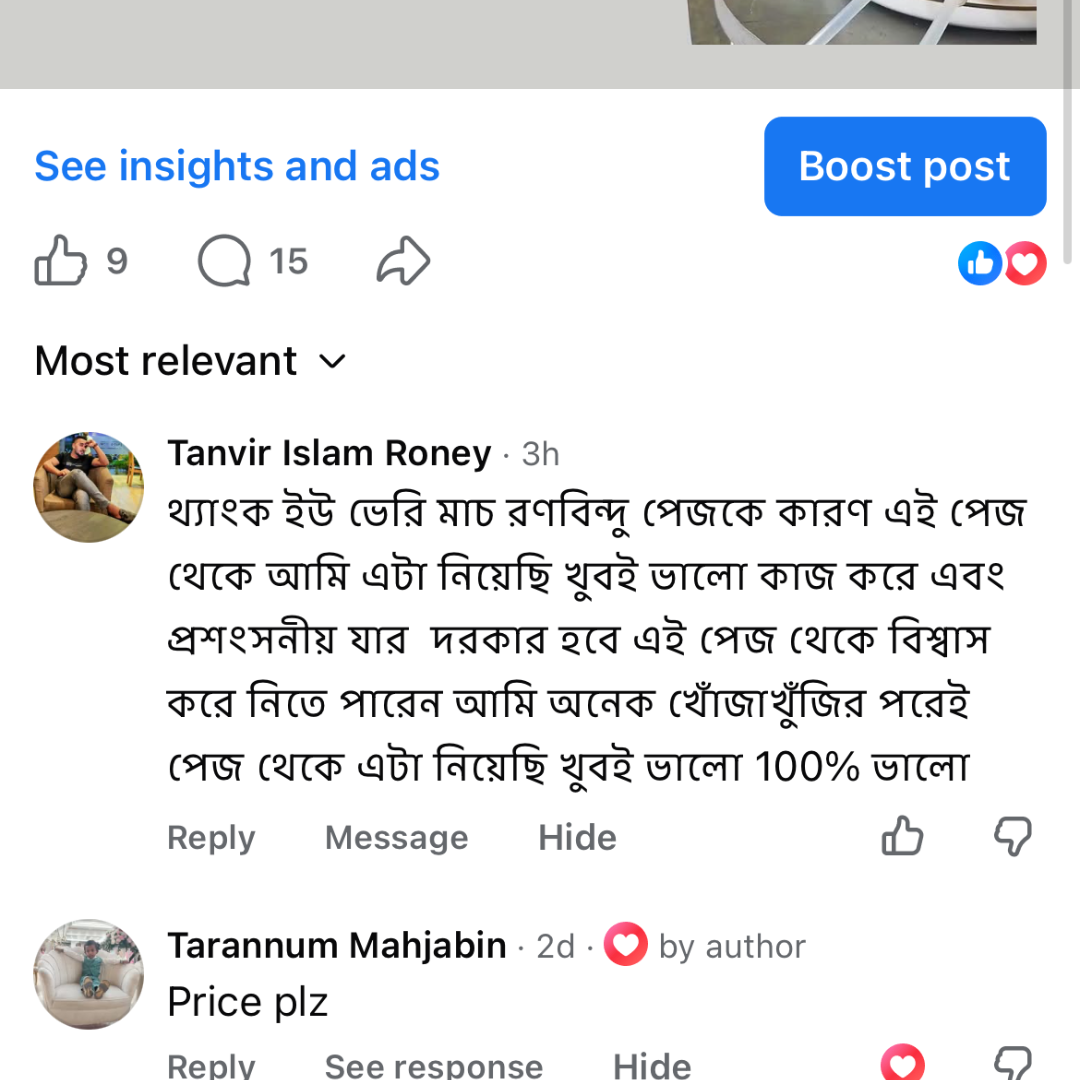The image size is (1080, 1080).
Task: Open the comments on this post
Action: [225, 262]
